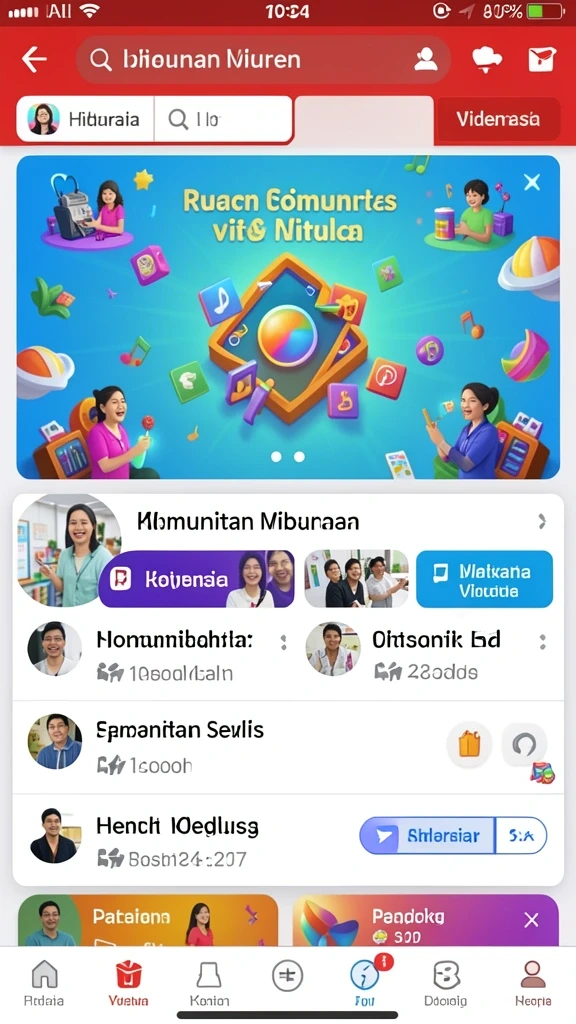Tap the gift icon on the Spmanitan Sevlis row
The width and height of the screenshot is (576, 1024).
pos(469,744)
